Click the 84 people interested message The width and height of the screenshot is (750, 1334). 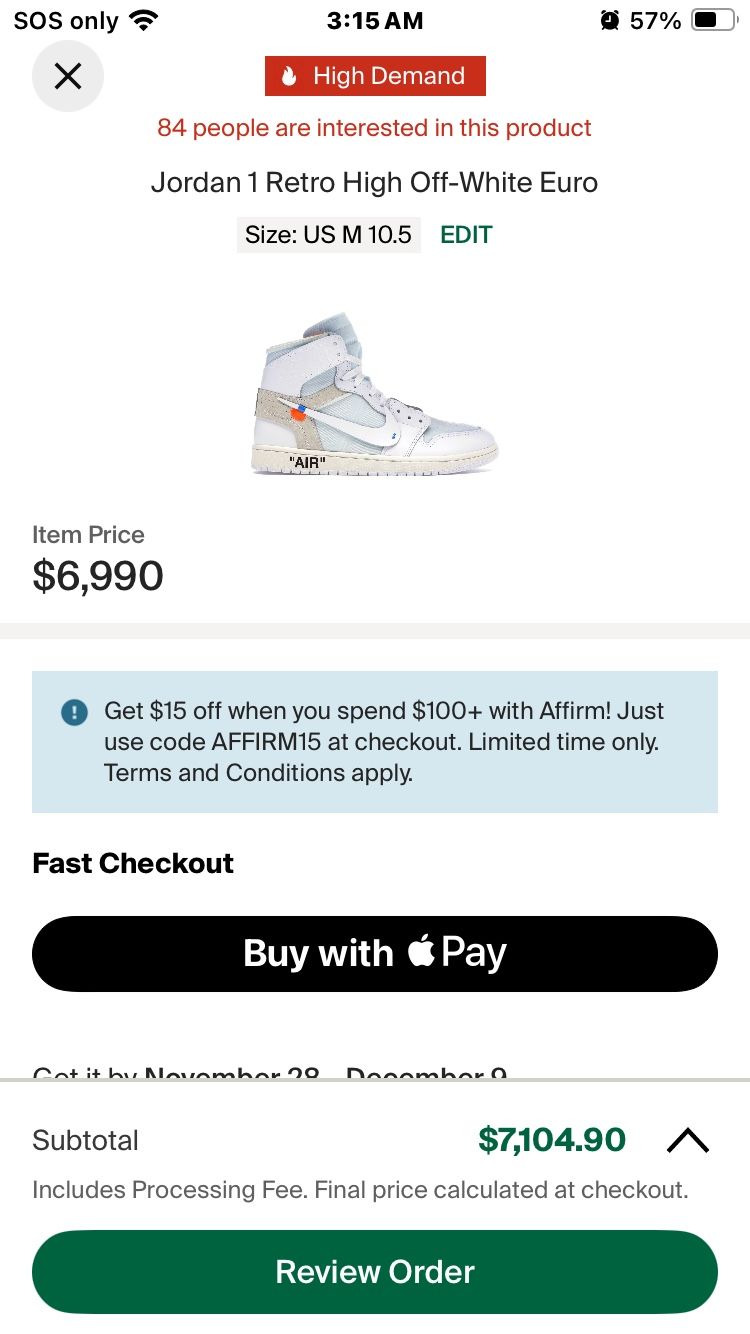[375, 128]
